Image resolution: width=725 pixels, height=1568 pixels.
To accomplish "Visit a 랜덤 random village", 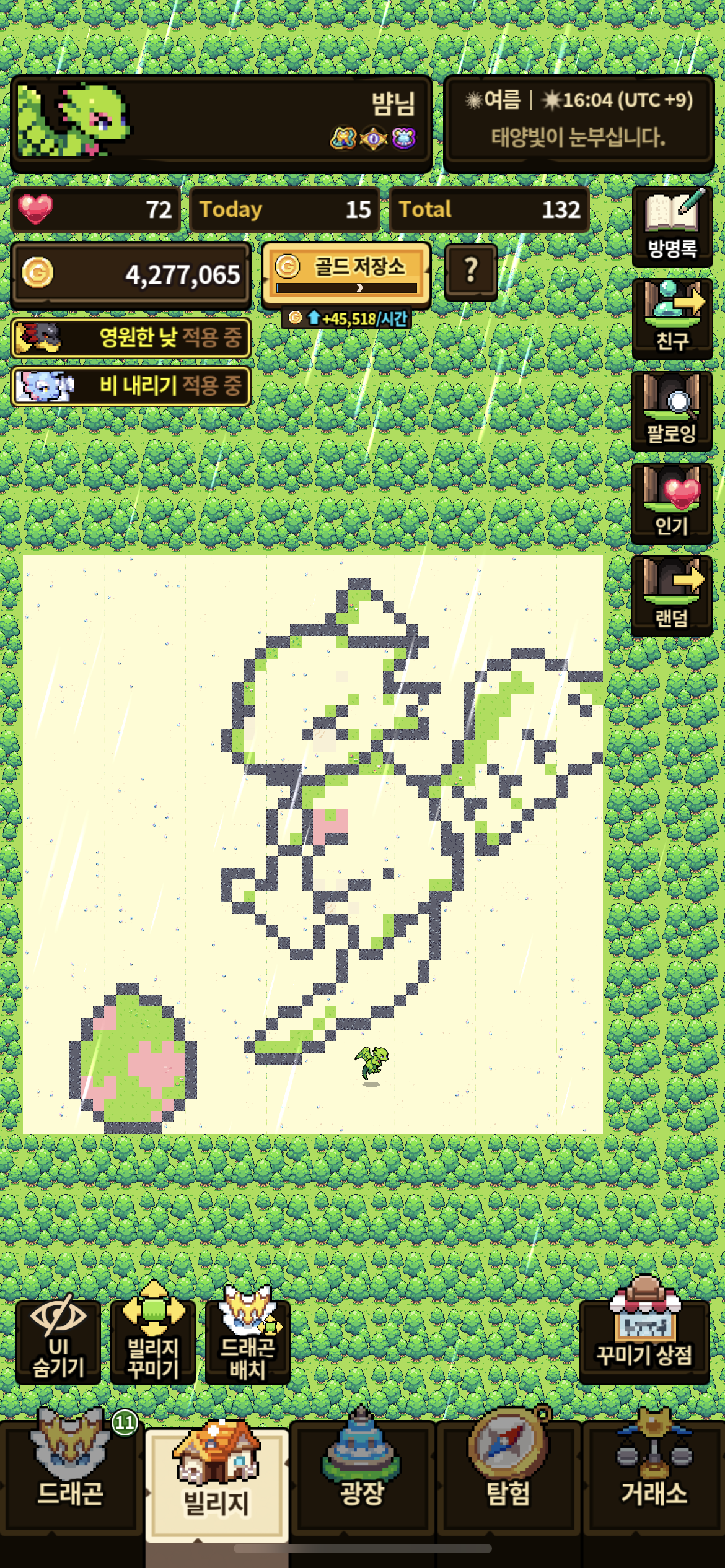I will tap(672, 596).
